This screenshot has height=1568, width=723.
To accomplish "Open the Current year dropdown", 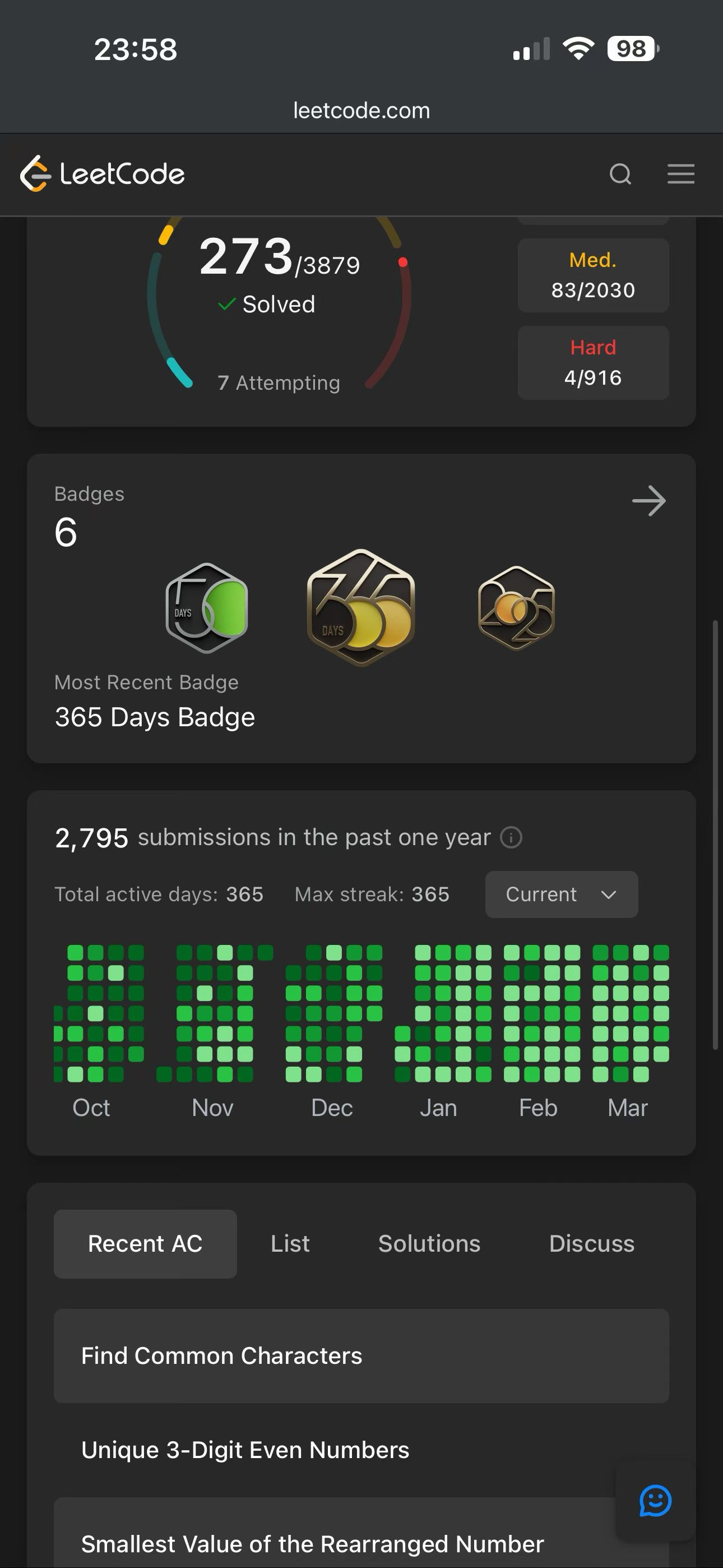I will coord(561,894).
